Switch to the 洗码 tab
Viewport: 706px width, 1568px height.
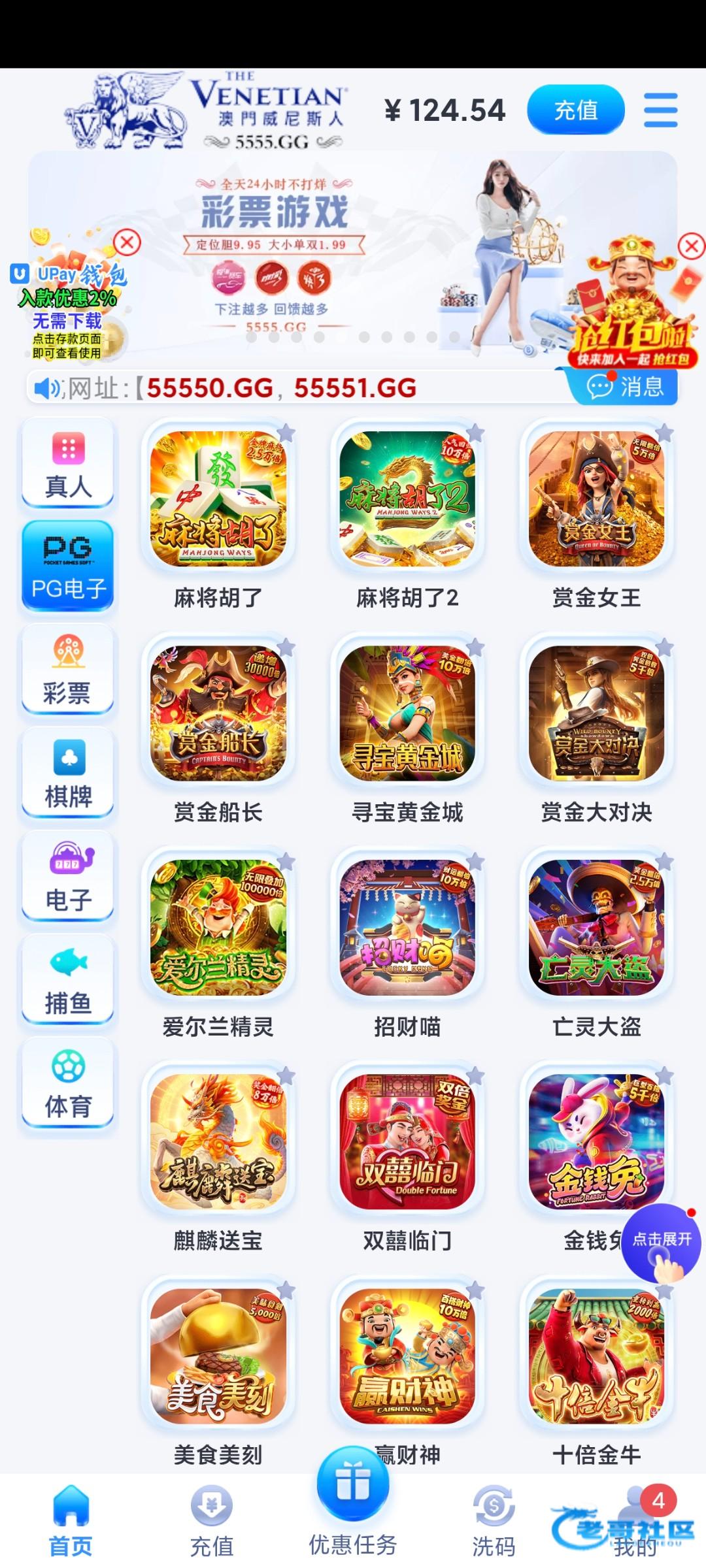pyautogui.click(x=494, y=1520)
